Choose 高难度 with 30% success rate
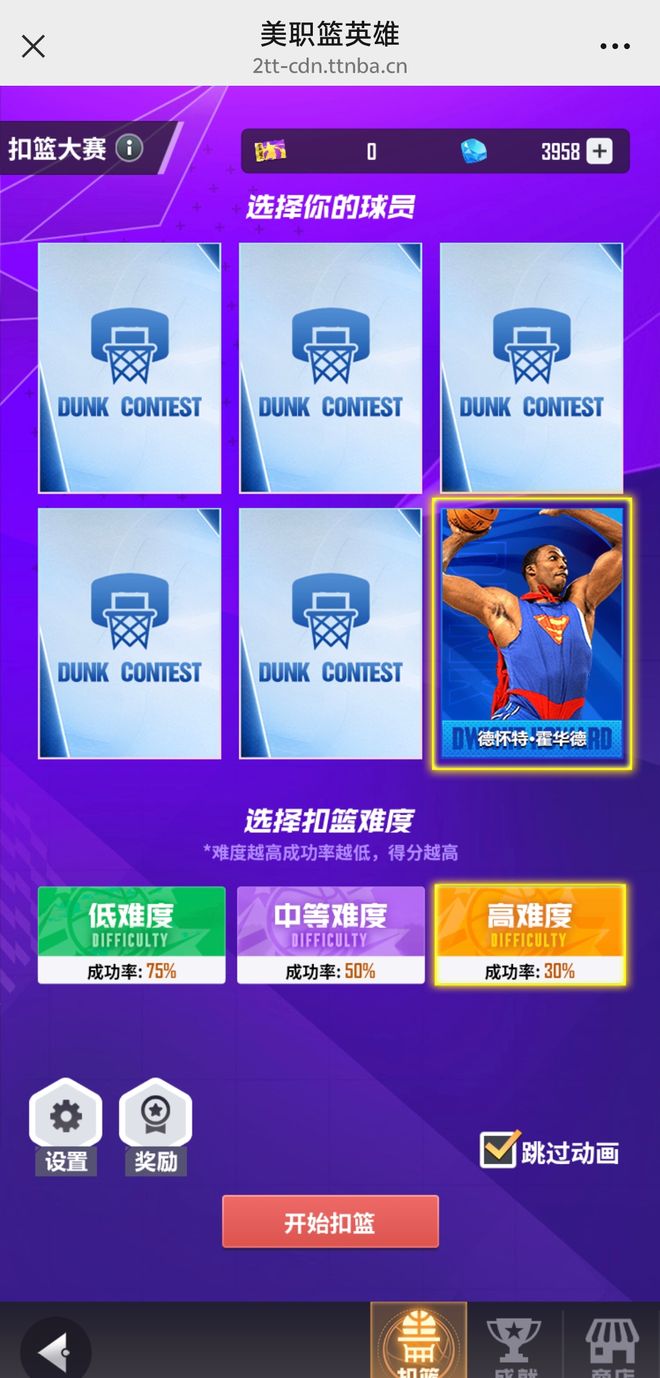660x1378 pixels. click(x=530, y=934)
